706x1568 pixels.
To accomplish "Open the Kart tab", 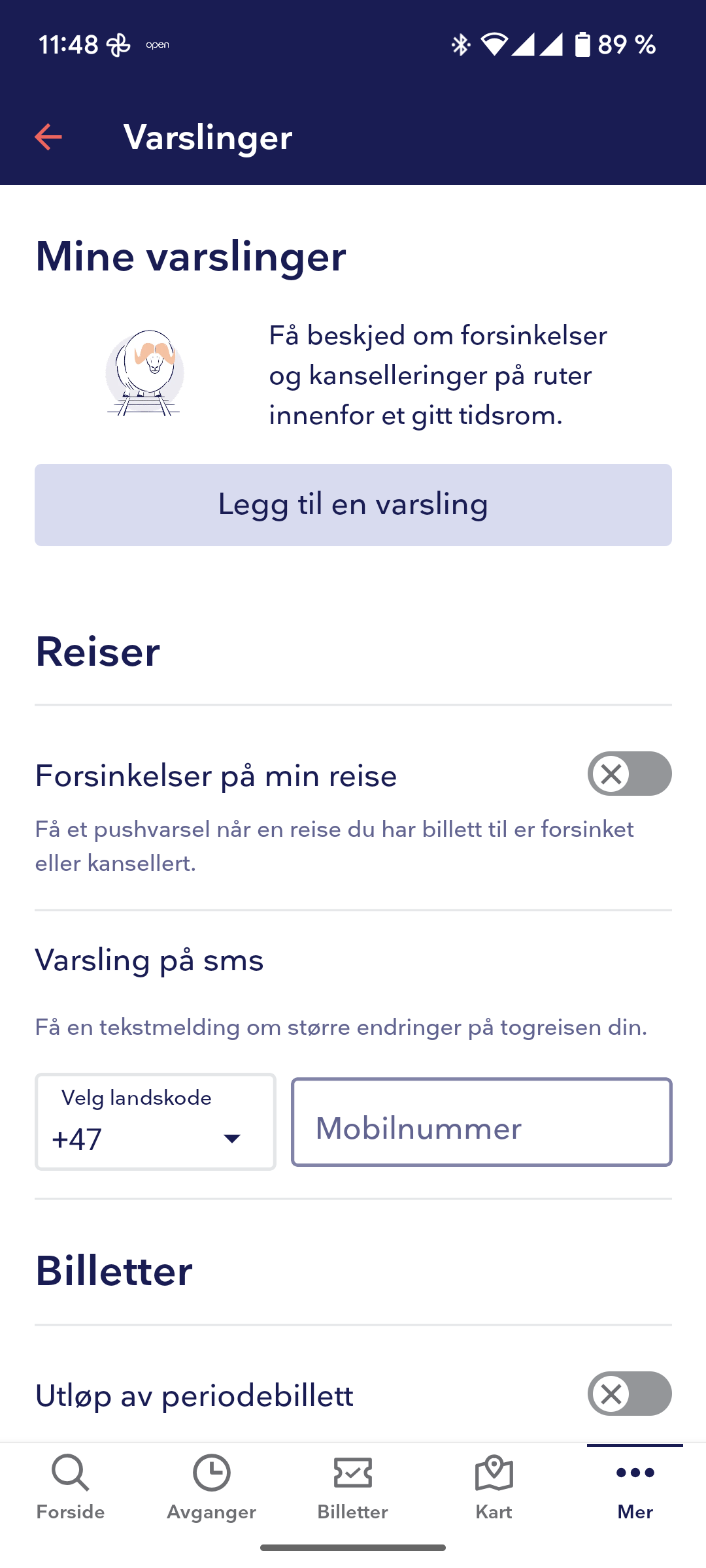I will (x=494, y=1472).
